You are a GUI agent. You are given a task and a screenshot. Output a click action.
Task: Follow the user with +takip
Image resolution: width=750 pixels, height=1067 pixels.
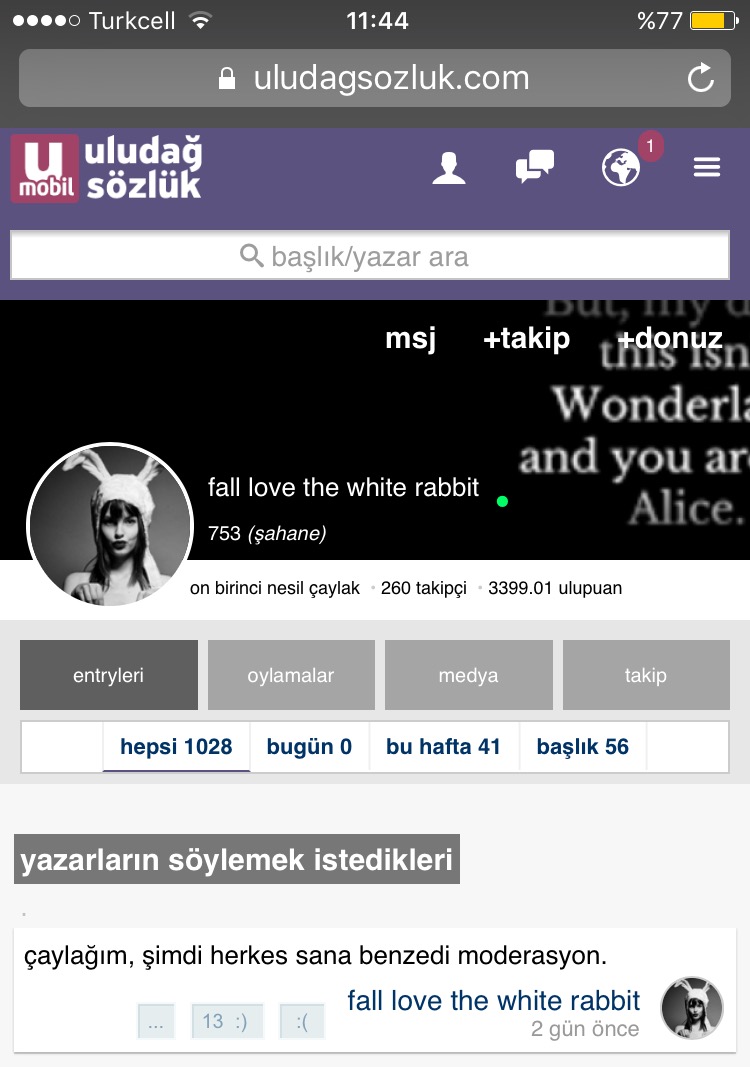(526, 339)
